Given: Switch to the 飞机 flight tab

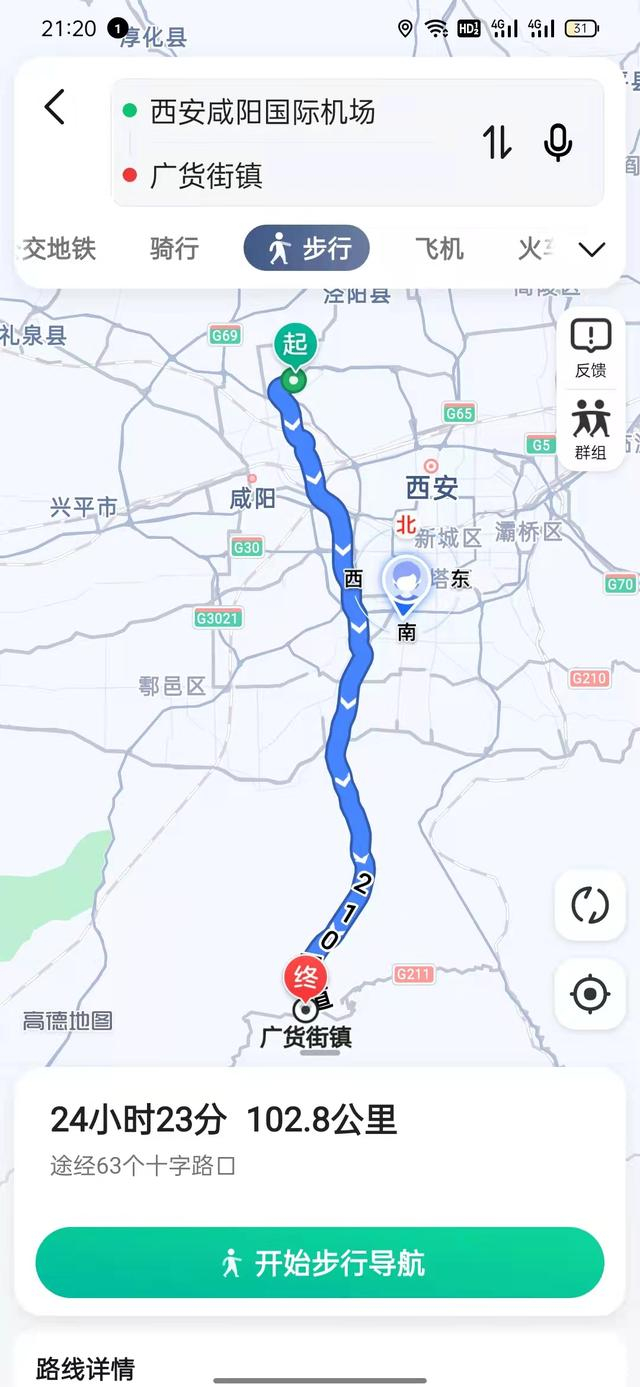Looking at the screenshot, I should point(439,248).
